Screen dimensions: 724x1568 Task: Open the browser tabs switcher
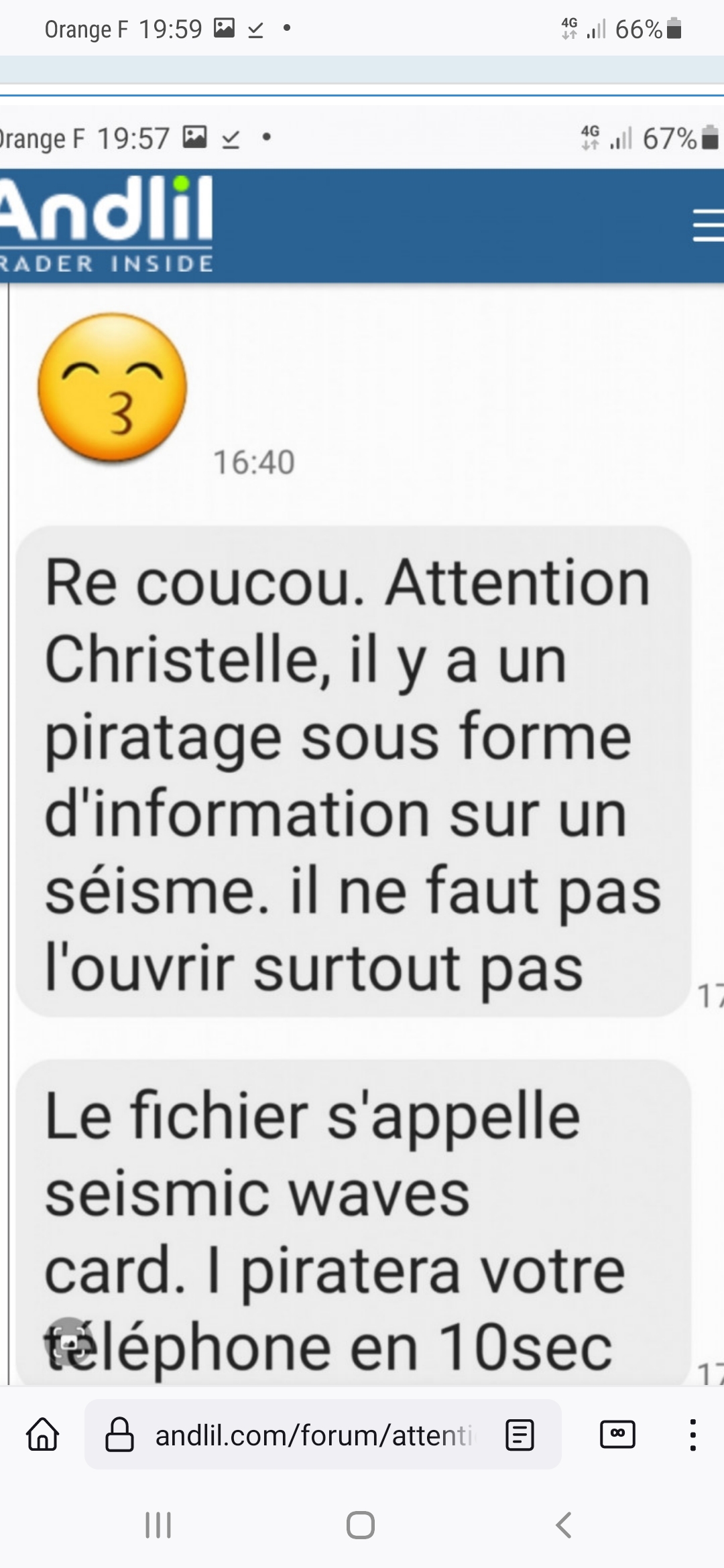[617, 1435]
